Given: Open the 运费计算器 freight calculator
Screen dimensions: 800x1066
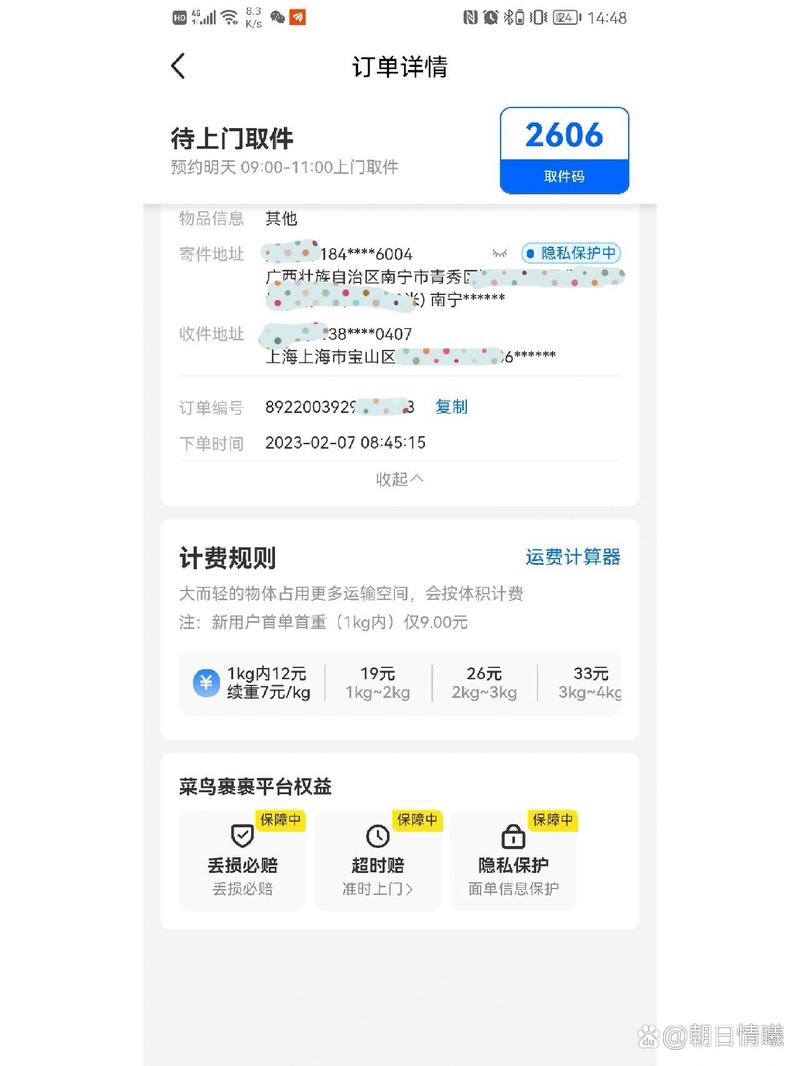Looking at the screenshot, I should tap(572, 557).
